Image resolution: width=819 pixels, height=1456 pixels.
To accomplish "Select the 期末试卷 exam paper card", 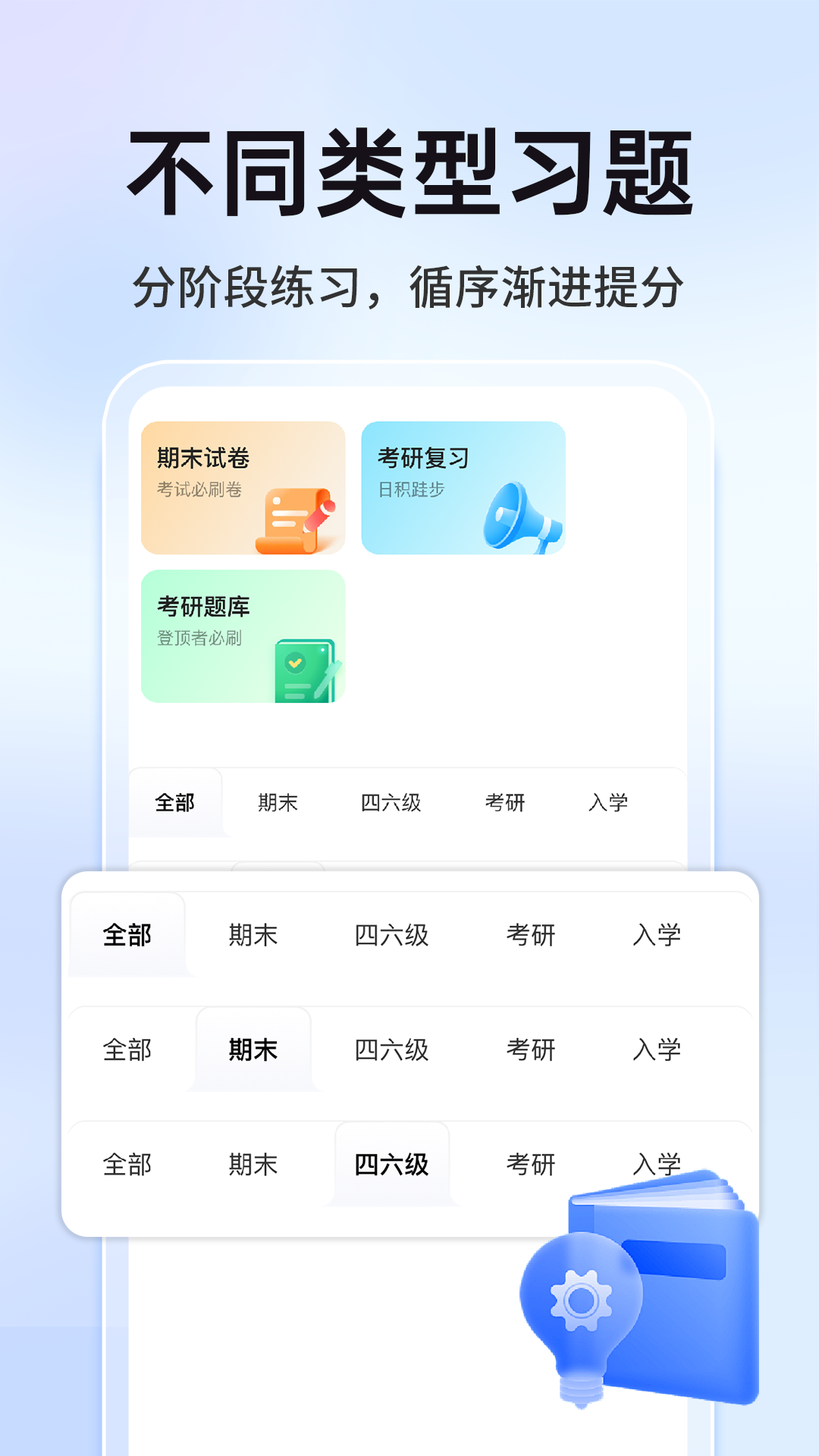I will tap(243, 489).
